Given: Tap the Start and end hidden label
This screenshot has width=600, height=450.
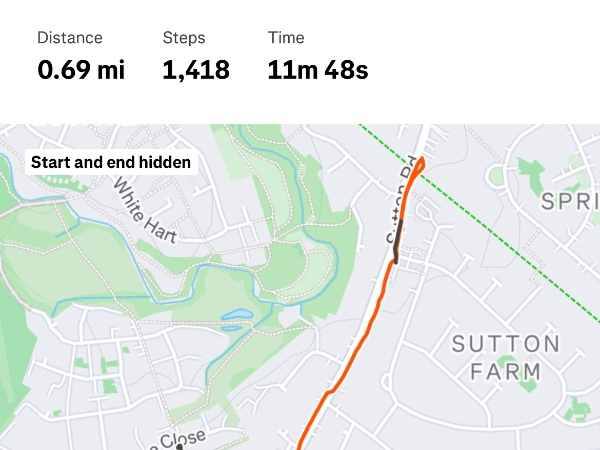Looking at the screenshot, I should pos(110,162).
